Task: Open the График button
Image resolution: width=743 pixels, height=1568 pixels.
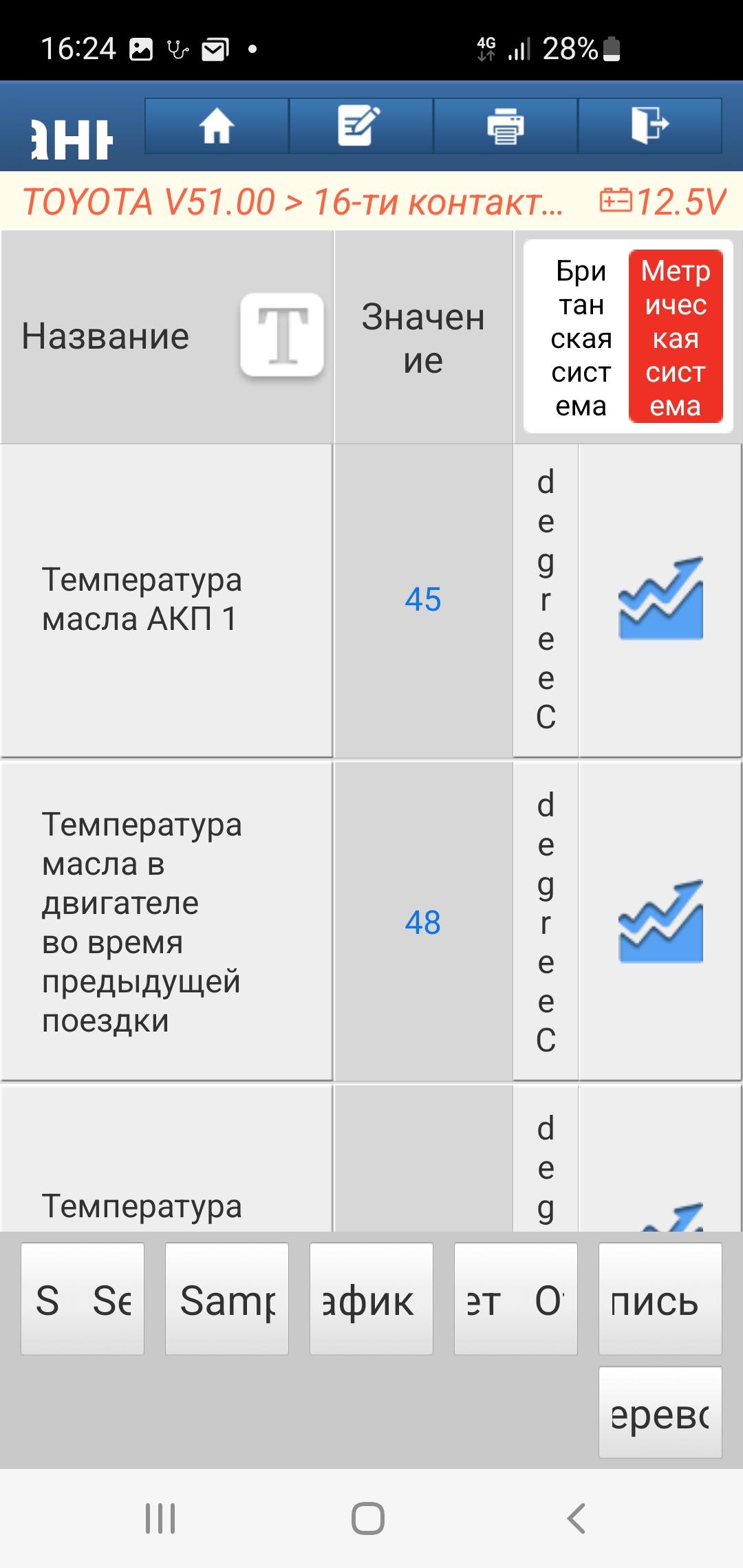Action: [371, 1299]
